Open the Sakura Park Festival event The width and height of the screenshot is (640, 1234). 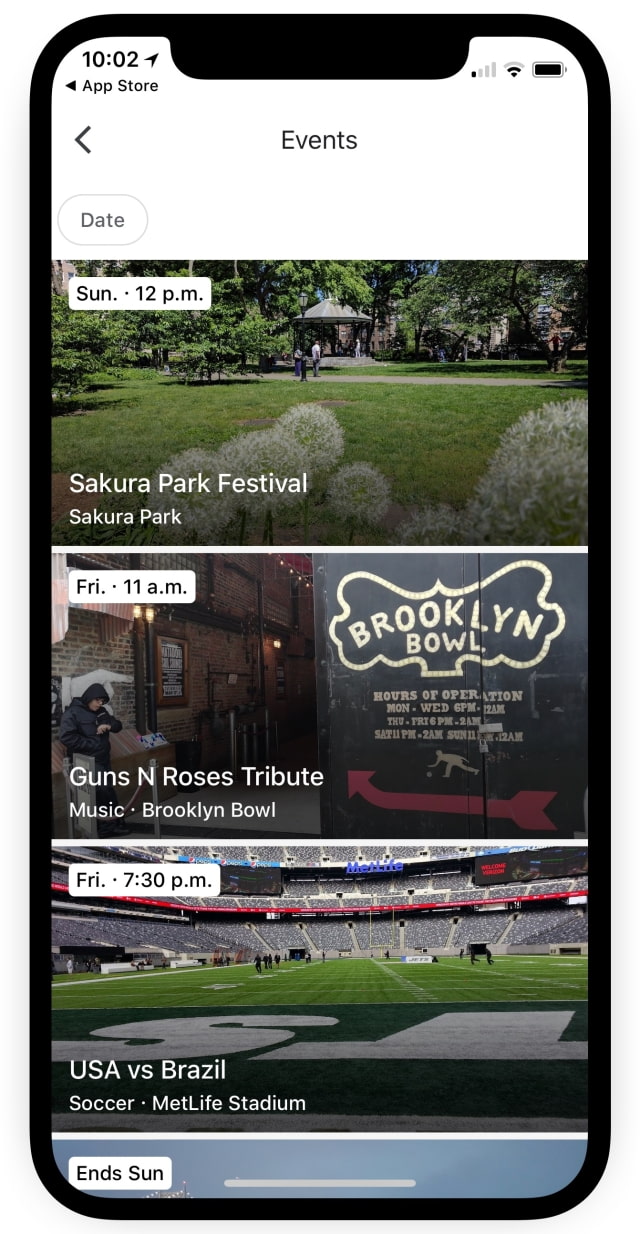coord(319,403)
